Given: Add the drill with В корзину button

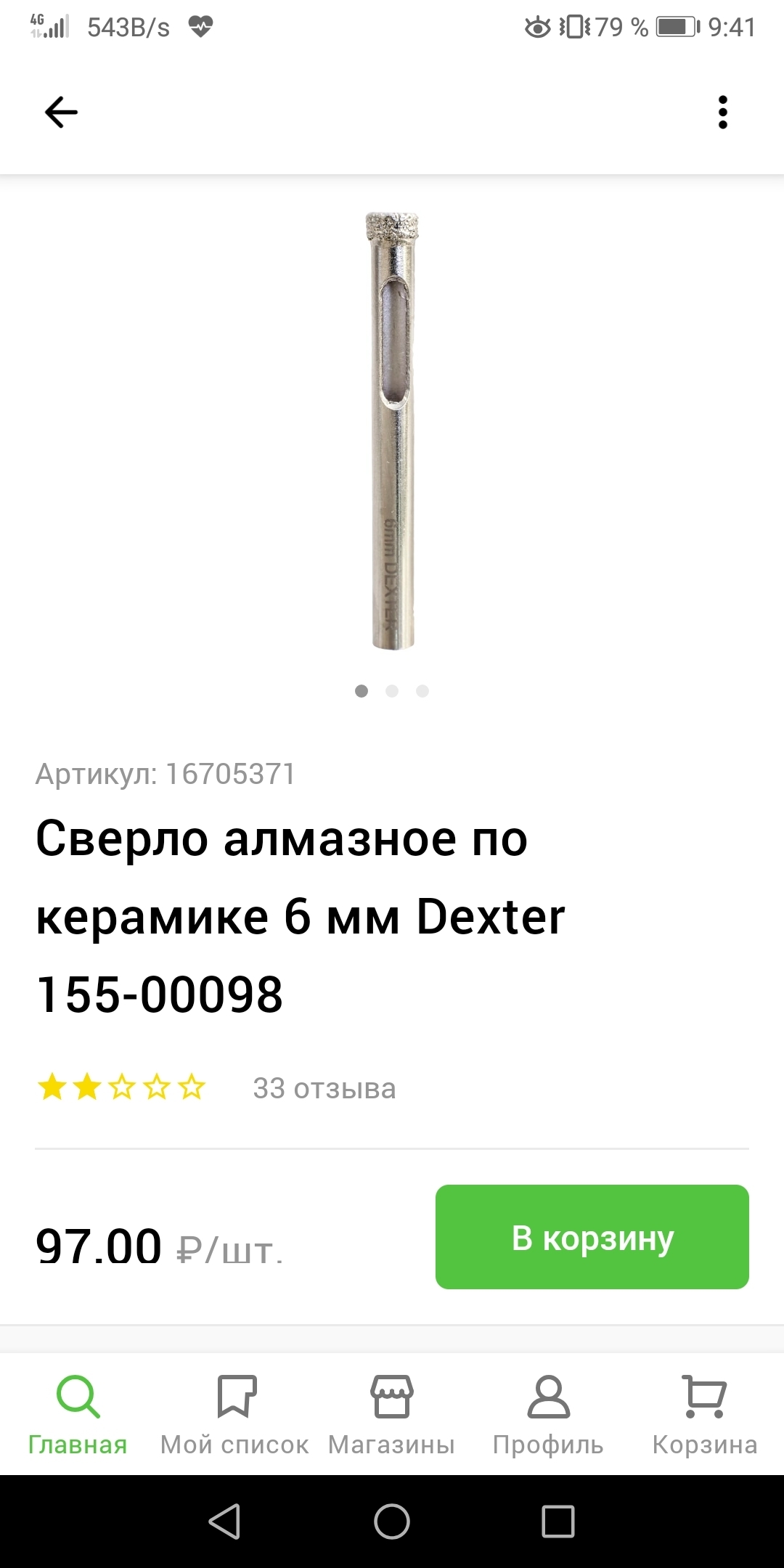Looking at the screenshot, I should [x=592, y=1237].
